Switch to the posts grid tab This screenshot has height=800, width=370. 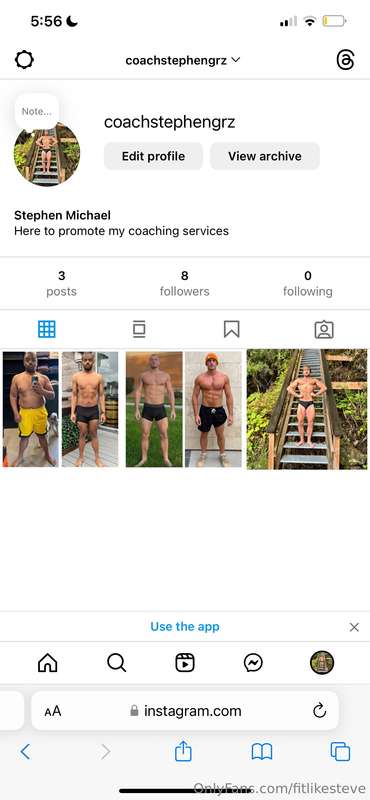46,329
